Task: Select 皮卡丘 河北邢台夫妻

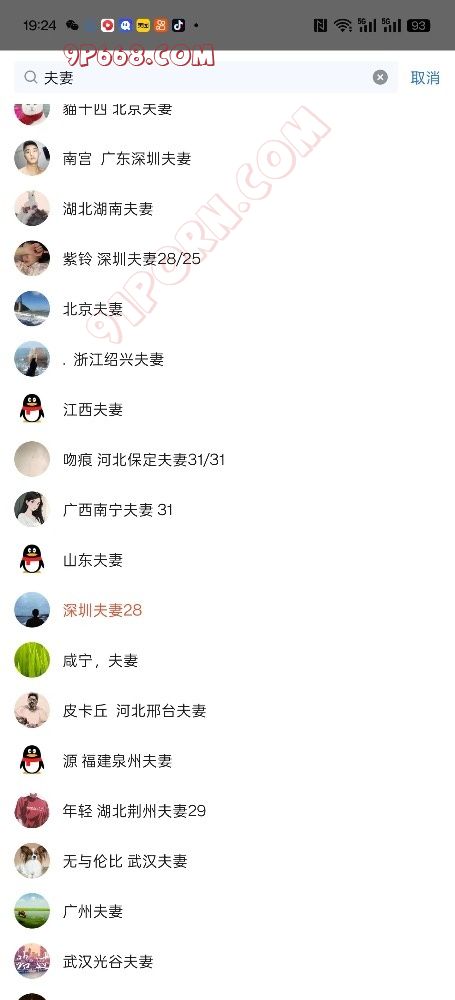Action: pos(227,710)
